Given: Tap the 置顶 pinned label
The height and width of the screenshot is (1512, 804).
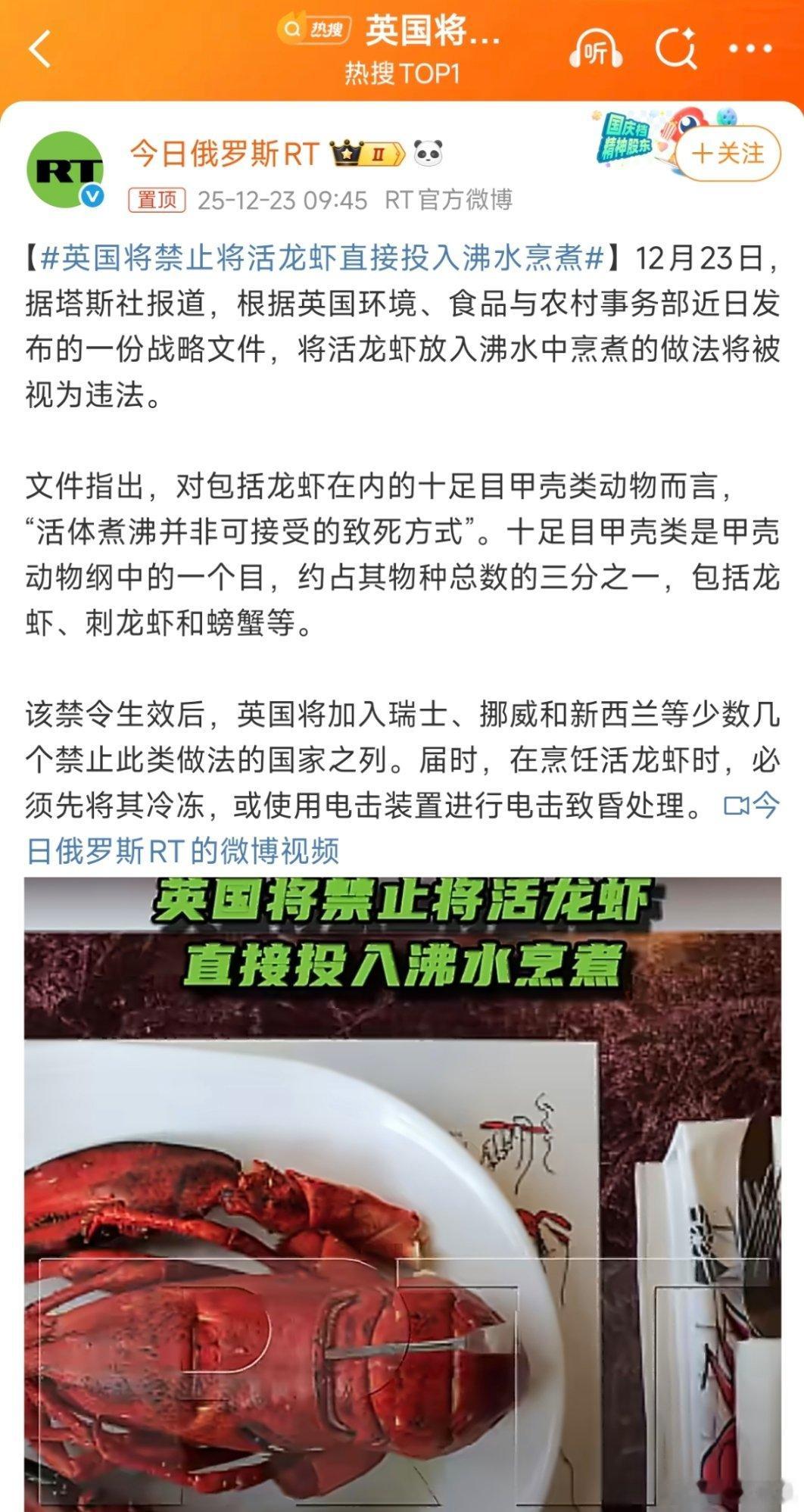Looking at the screenshot, I should coord(157,198).
